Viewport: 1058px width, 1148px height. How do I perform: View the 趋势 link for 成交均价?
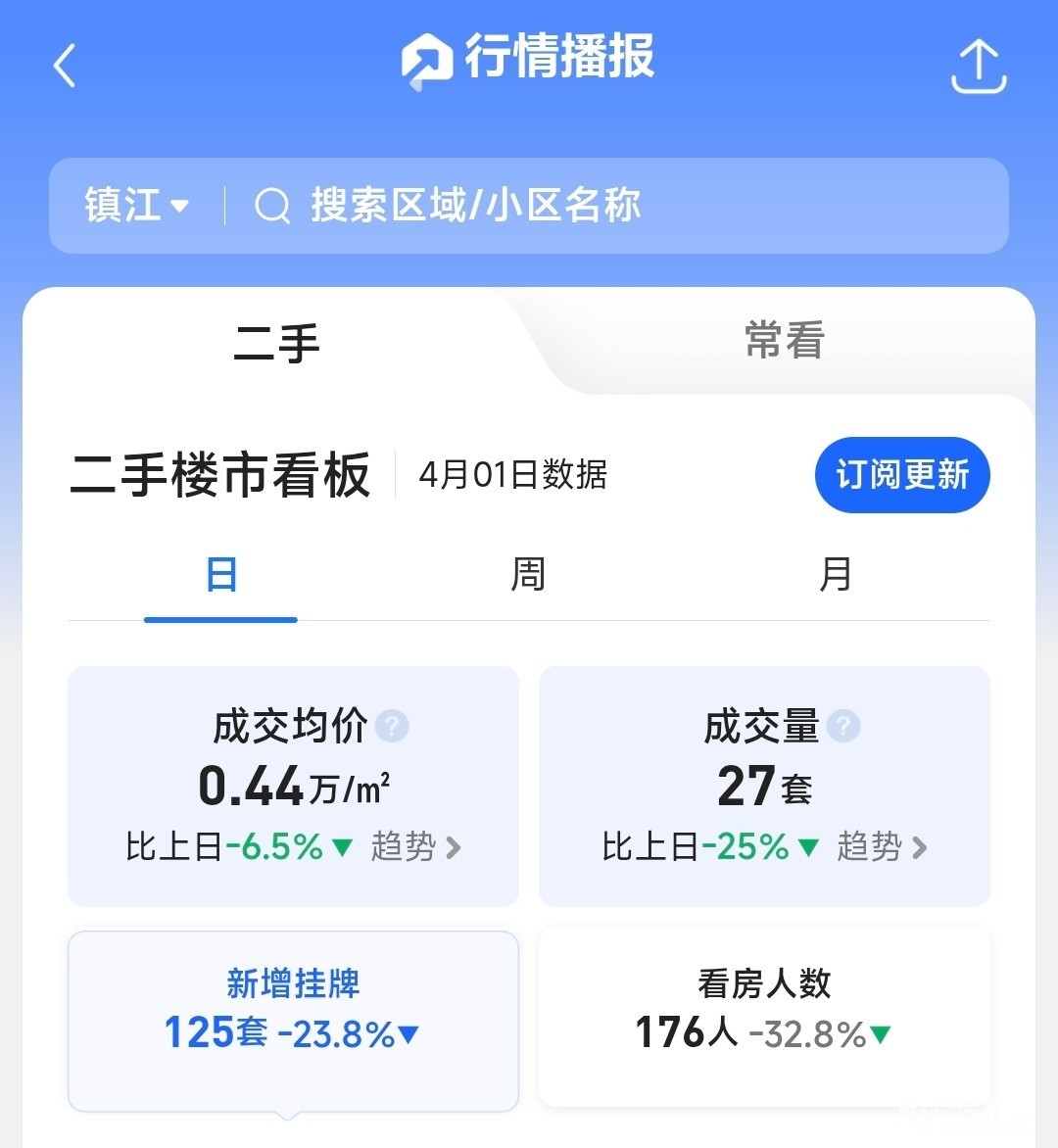click(415, 846)
